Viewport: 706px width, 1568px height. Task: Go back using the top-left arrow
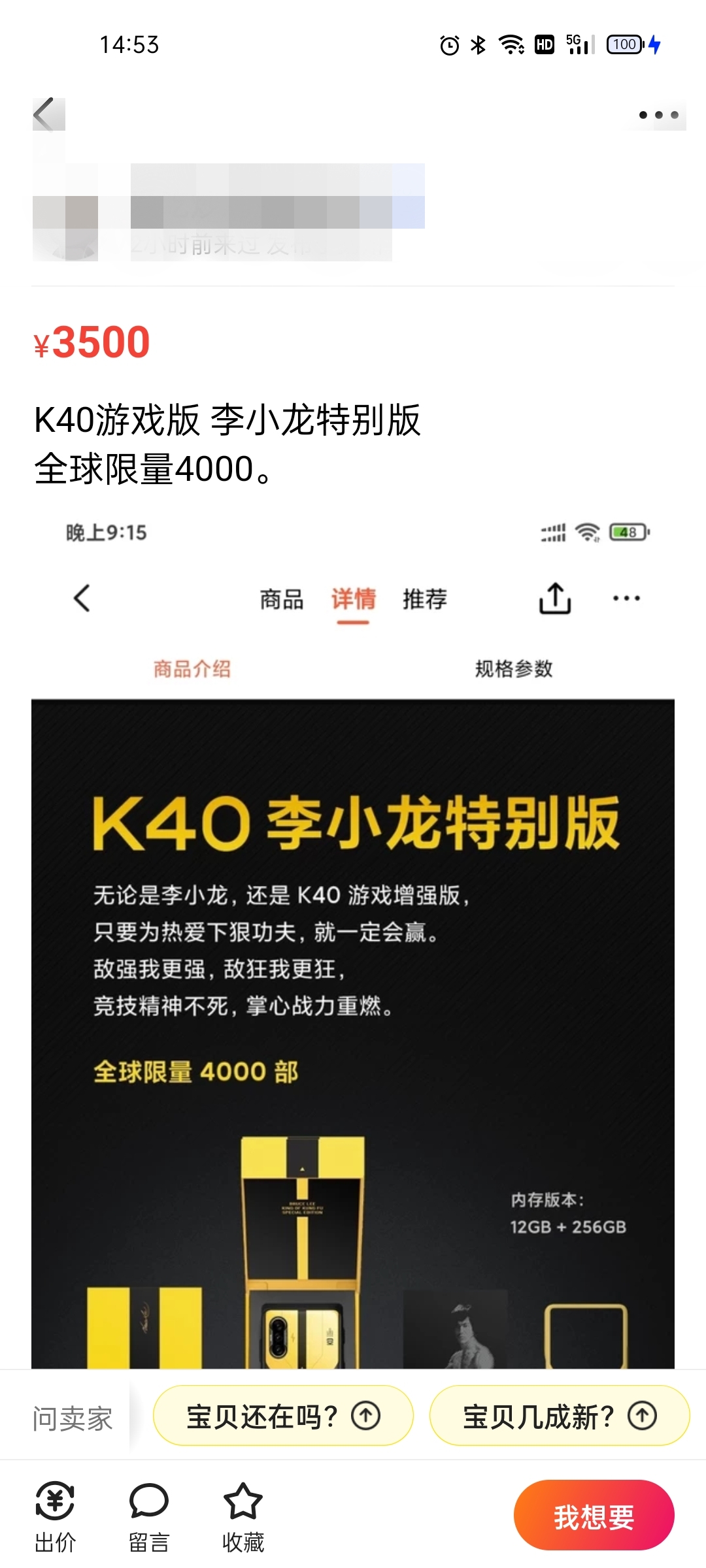click(45, 114)
